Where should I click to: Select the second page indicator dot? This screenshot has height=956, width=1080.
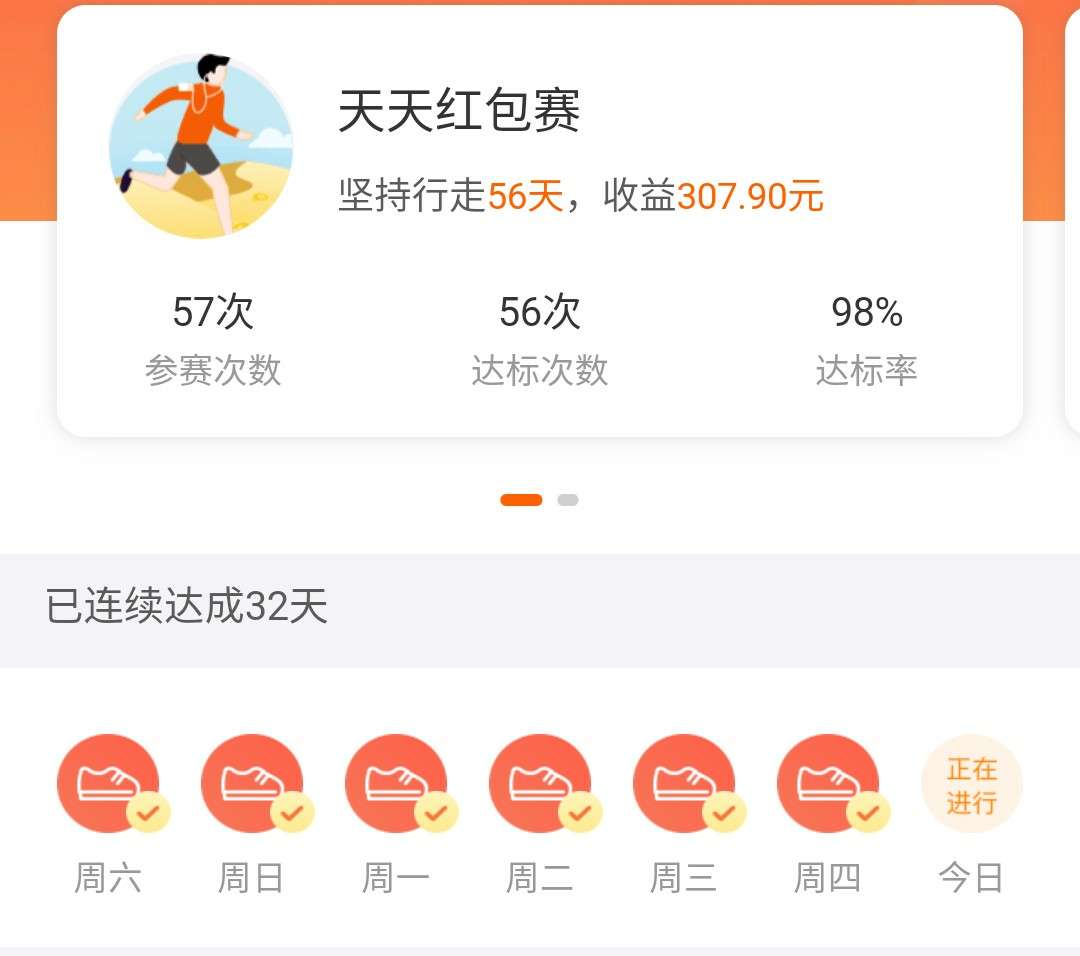click(x=568, y=500)
